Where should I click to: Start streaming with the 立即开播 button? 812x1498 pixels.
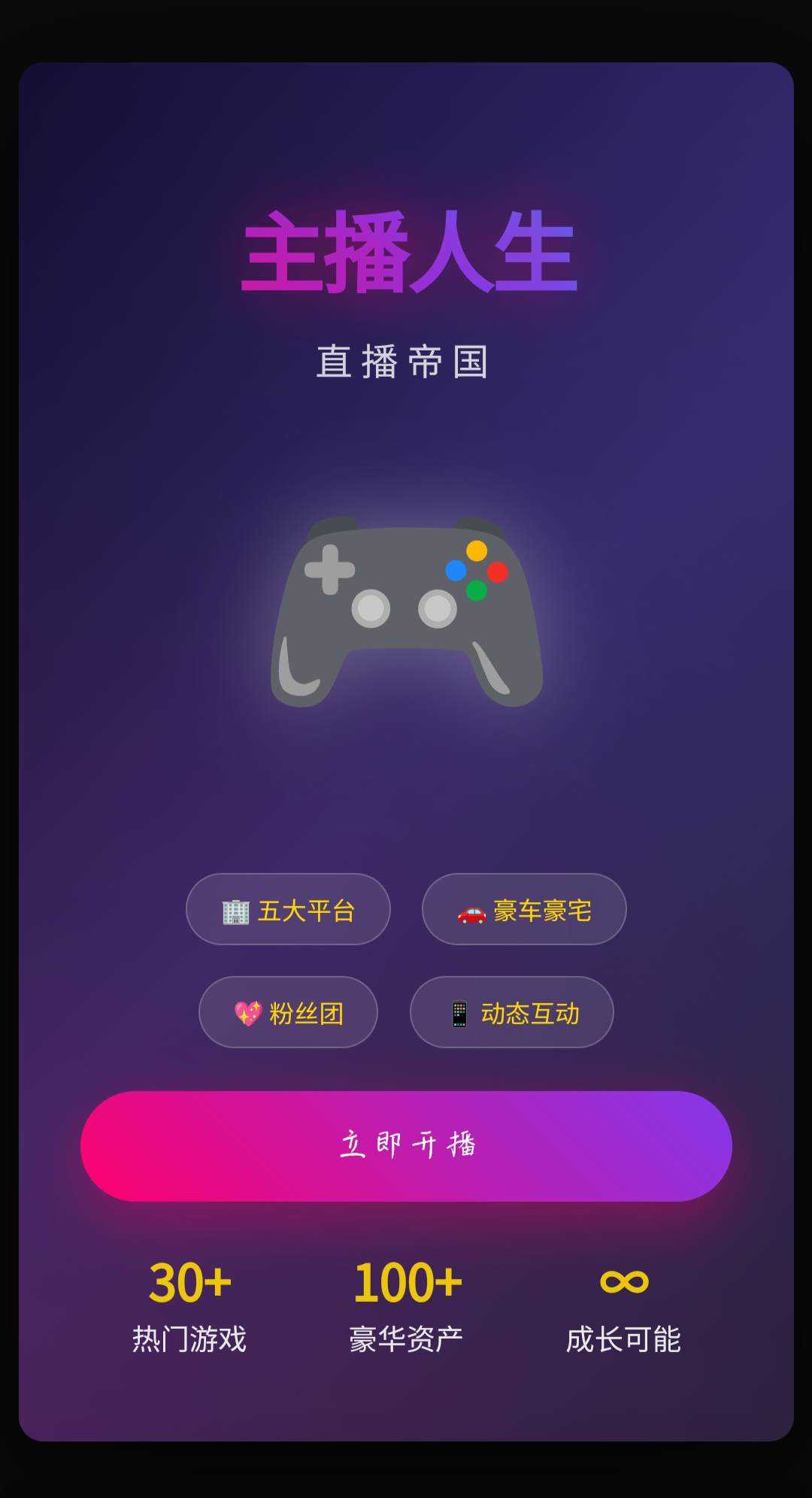[406, 1145]
